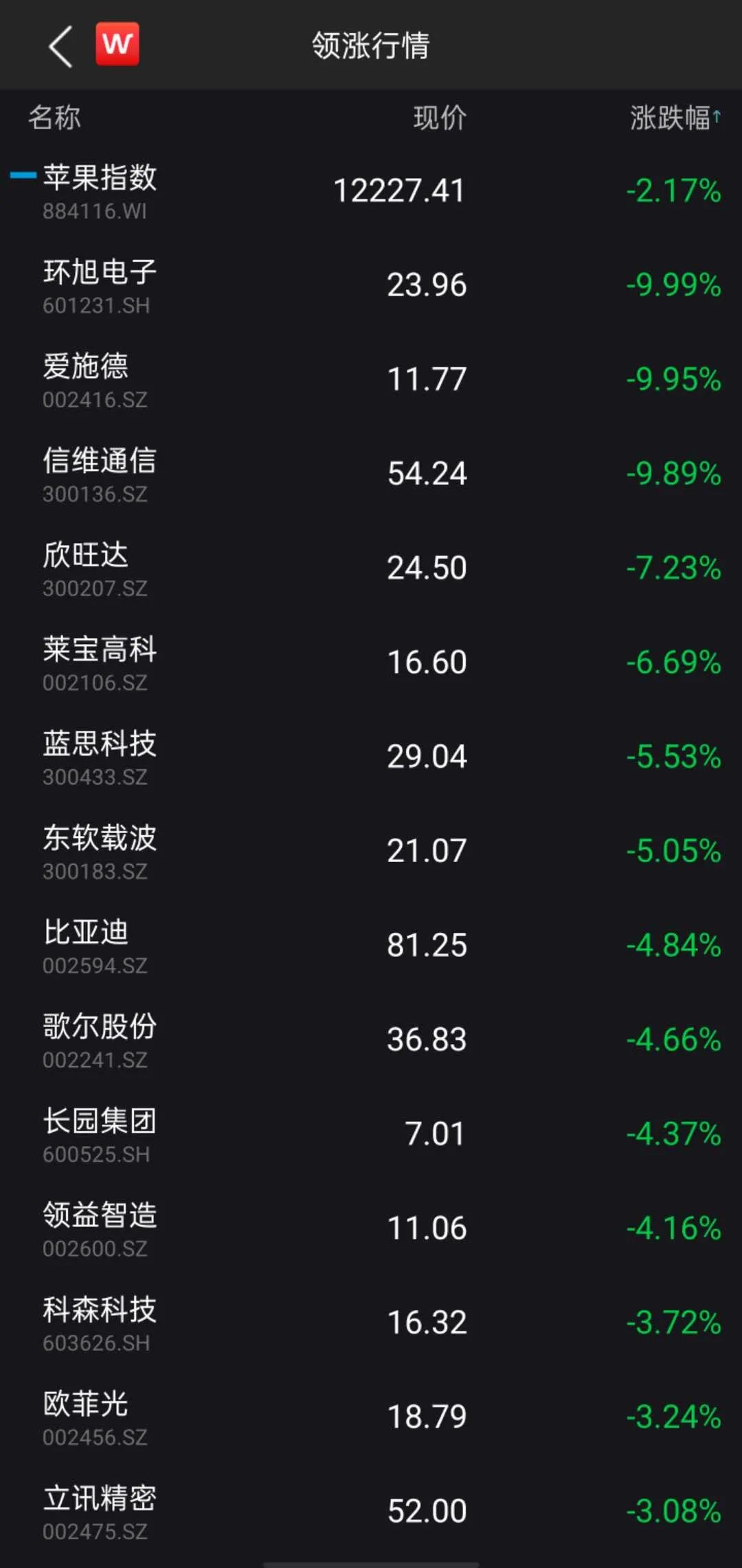Open 歌尔股份 stock row

371,1039
